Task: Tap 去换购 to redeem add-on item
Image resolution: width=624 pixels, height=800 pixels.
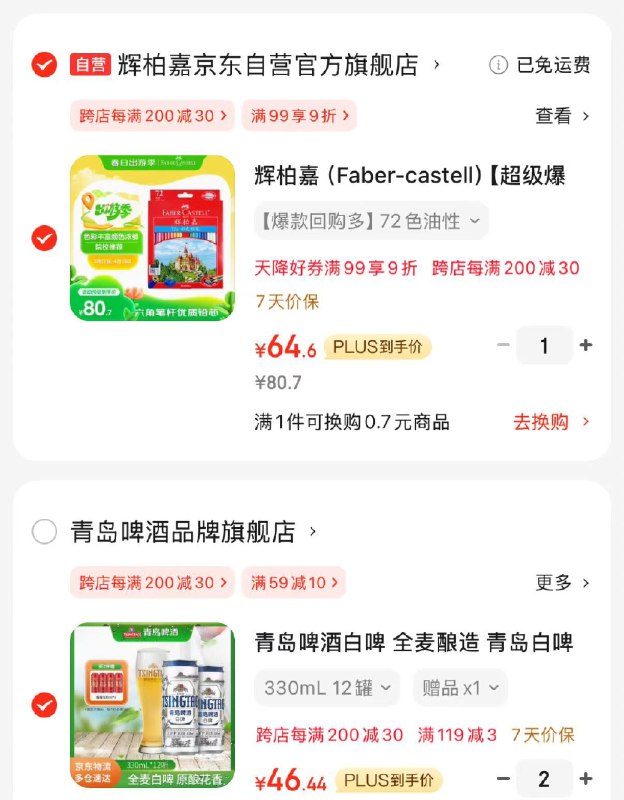Action: point(551,422)
